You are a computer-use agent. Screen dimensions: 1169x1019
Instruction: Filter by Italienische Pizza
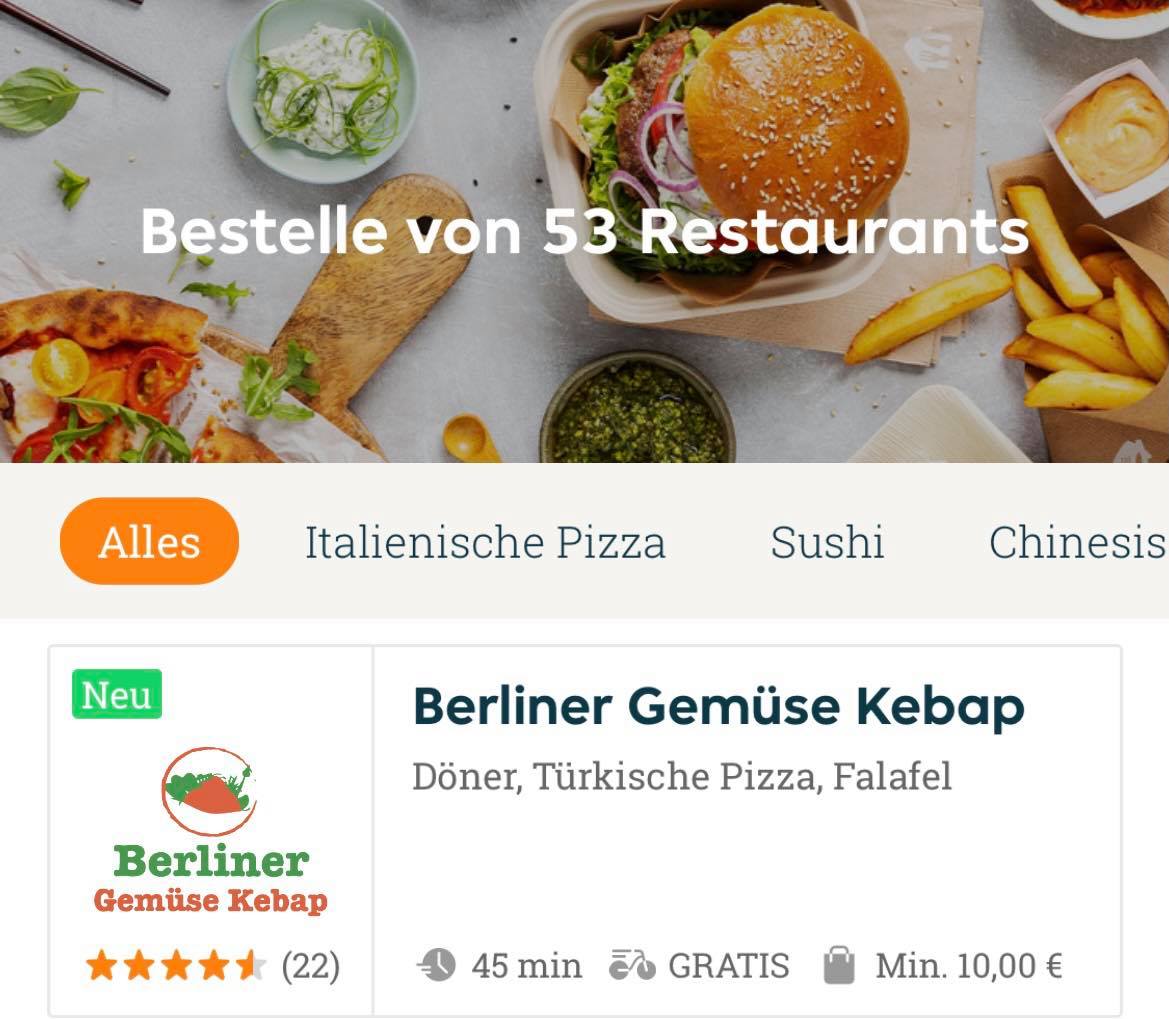pos(485,542)
